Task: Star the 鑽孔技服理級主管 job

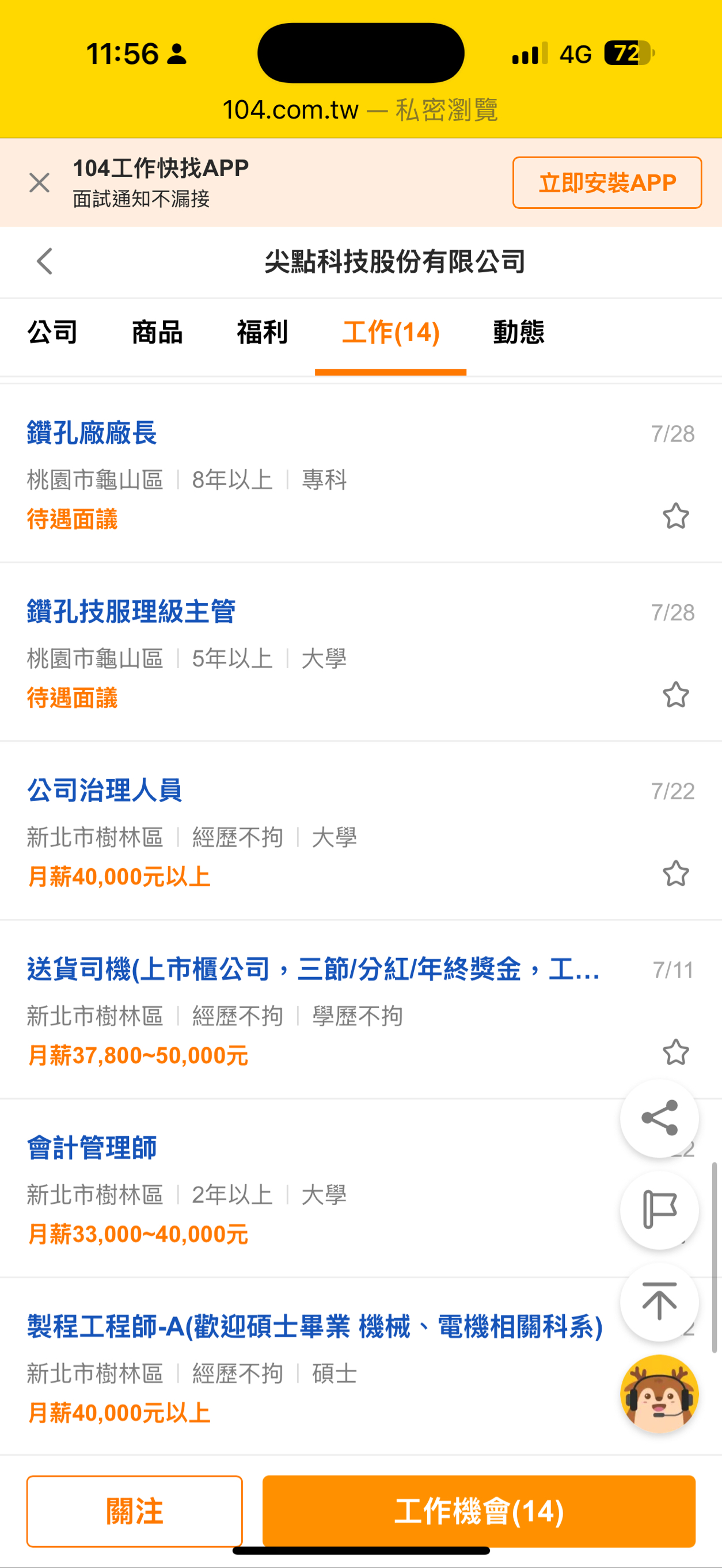Action: tap(675, 695)
